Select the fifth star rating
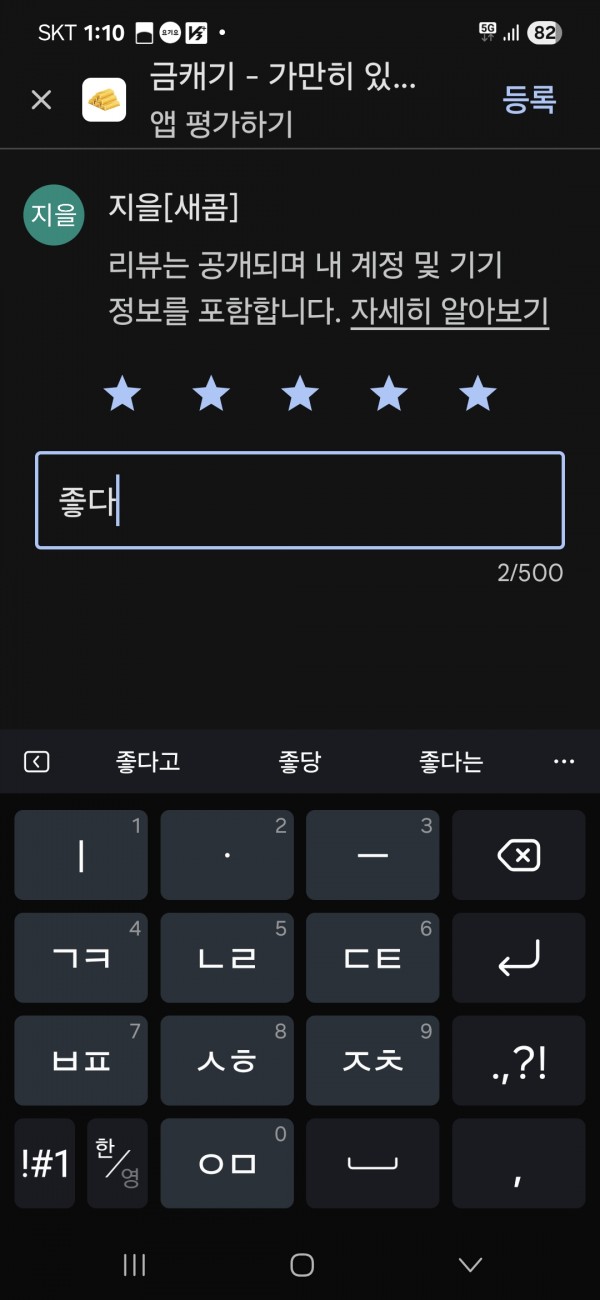 tap(478, 394)
